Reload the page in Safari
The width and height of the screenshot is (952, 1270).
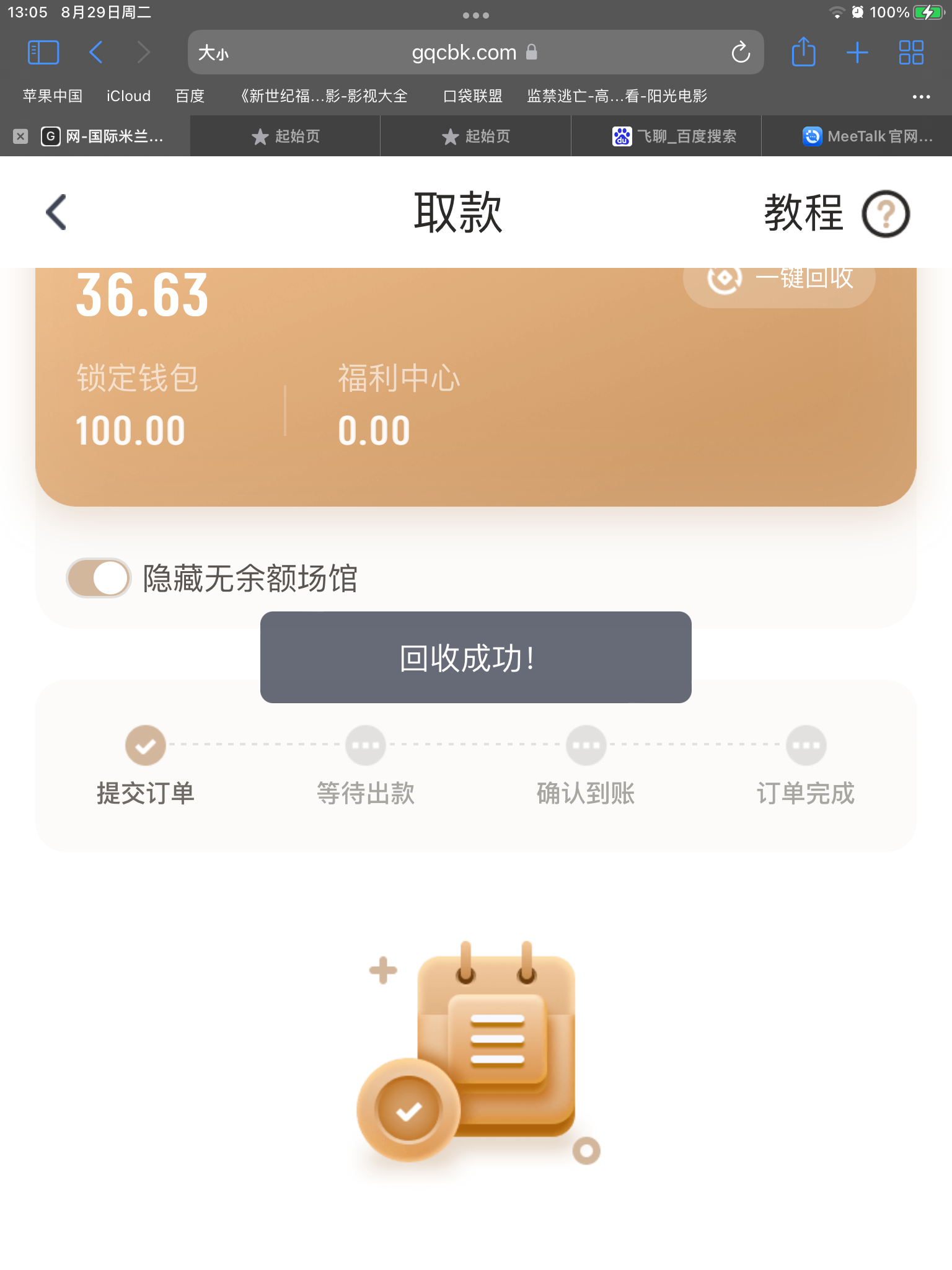click(740, 53)
